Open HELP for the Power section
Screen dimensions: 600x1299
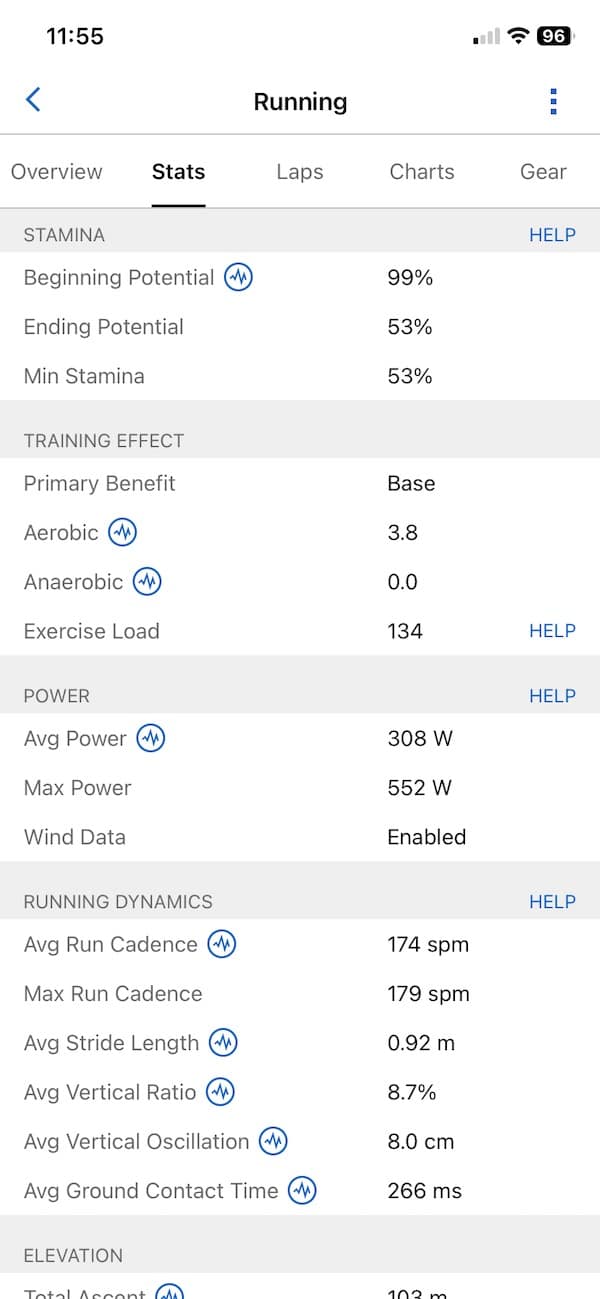[x=552, y=696]
